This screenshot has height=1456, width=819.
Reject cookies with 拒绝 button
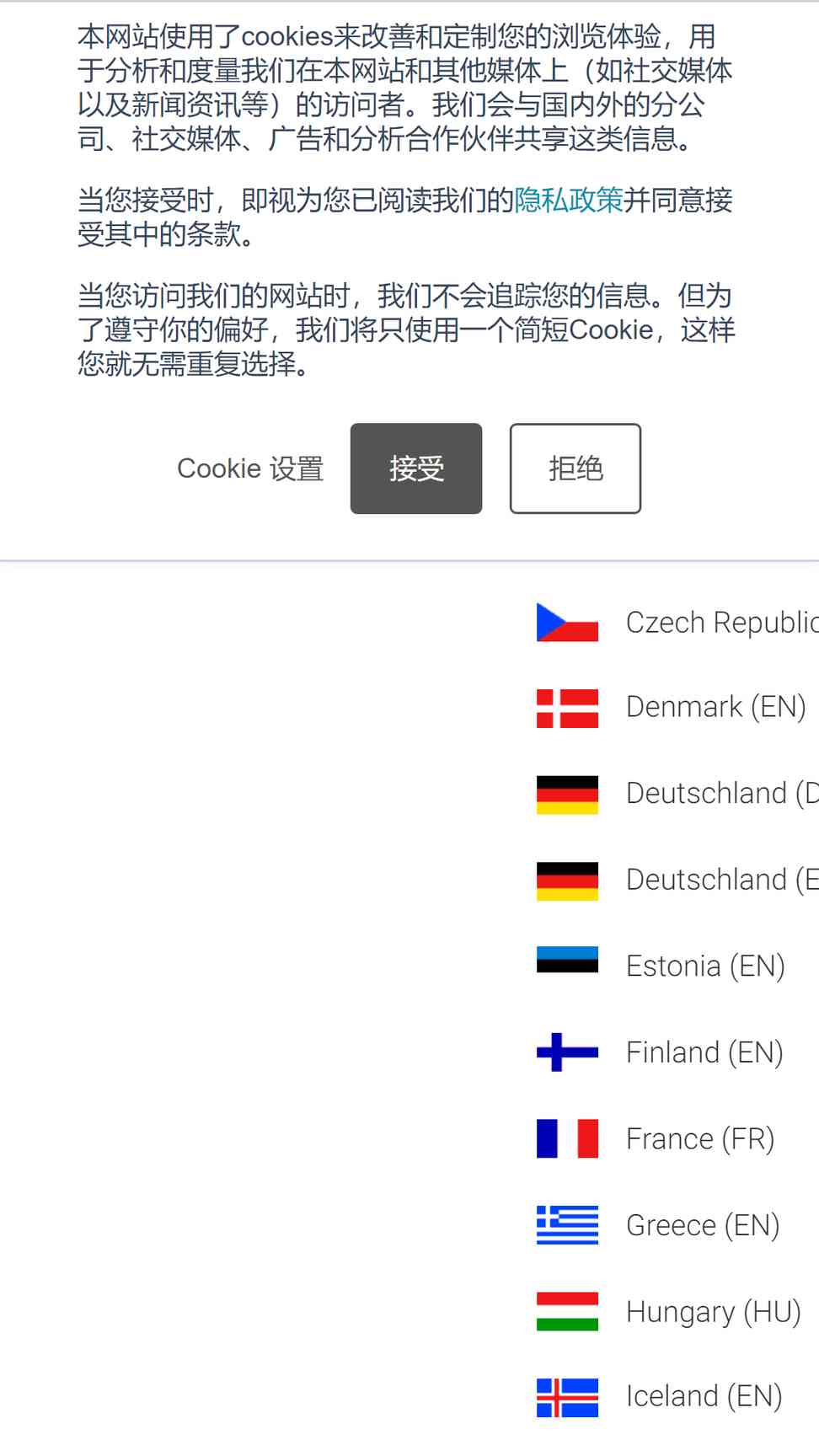pyautogui.click(x=575, y=468)
